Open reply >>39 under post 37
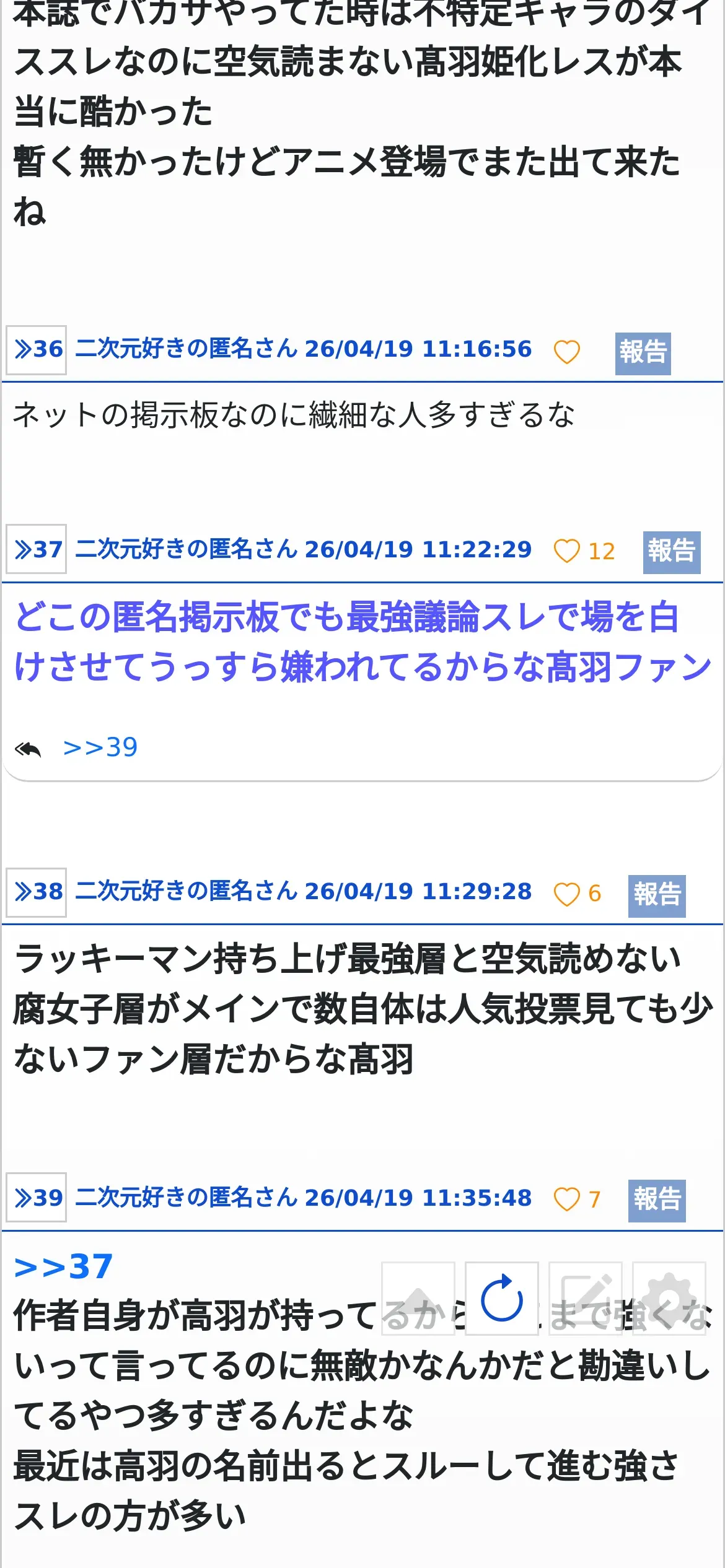The width and height of the screenshot is (725, 1568). 100,747
